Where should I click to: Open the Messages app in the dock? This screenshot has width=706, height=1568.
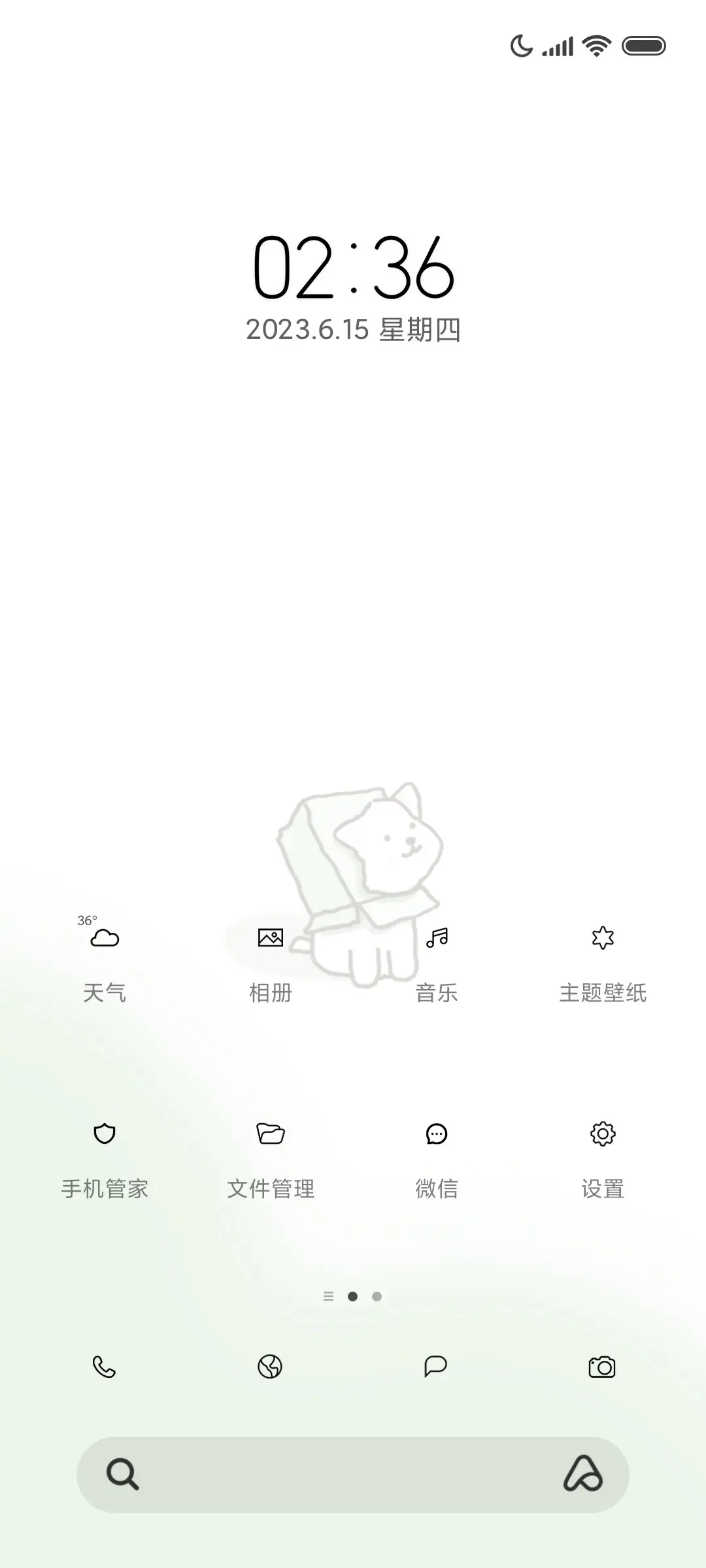[x=437, y=1367]
